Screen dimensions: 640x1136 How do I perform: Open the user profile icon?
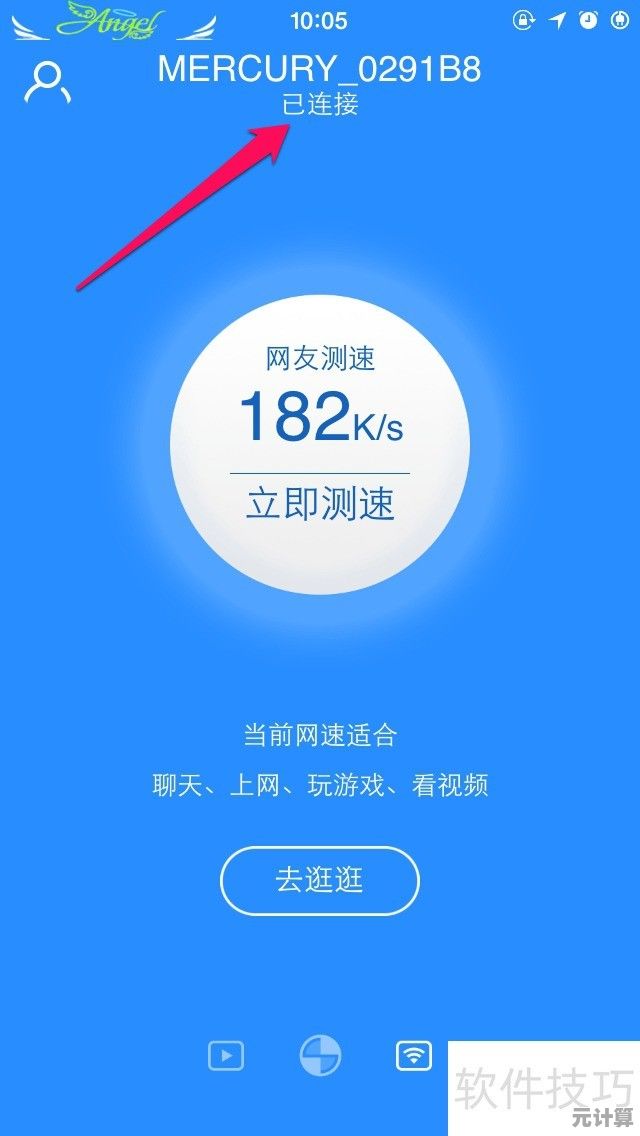click(x=48, y=82)
